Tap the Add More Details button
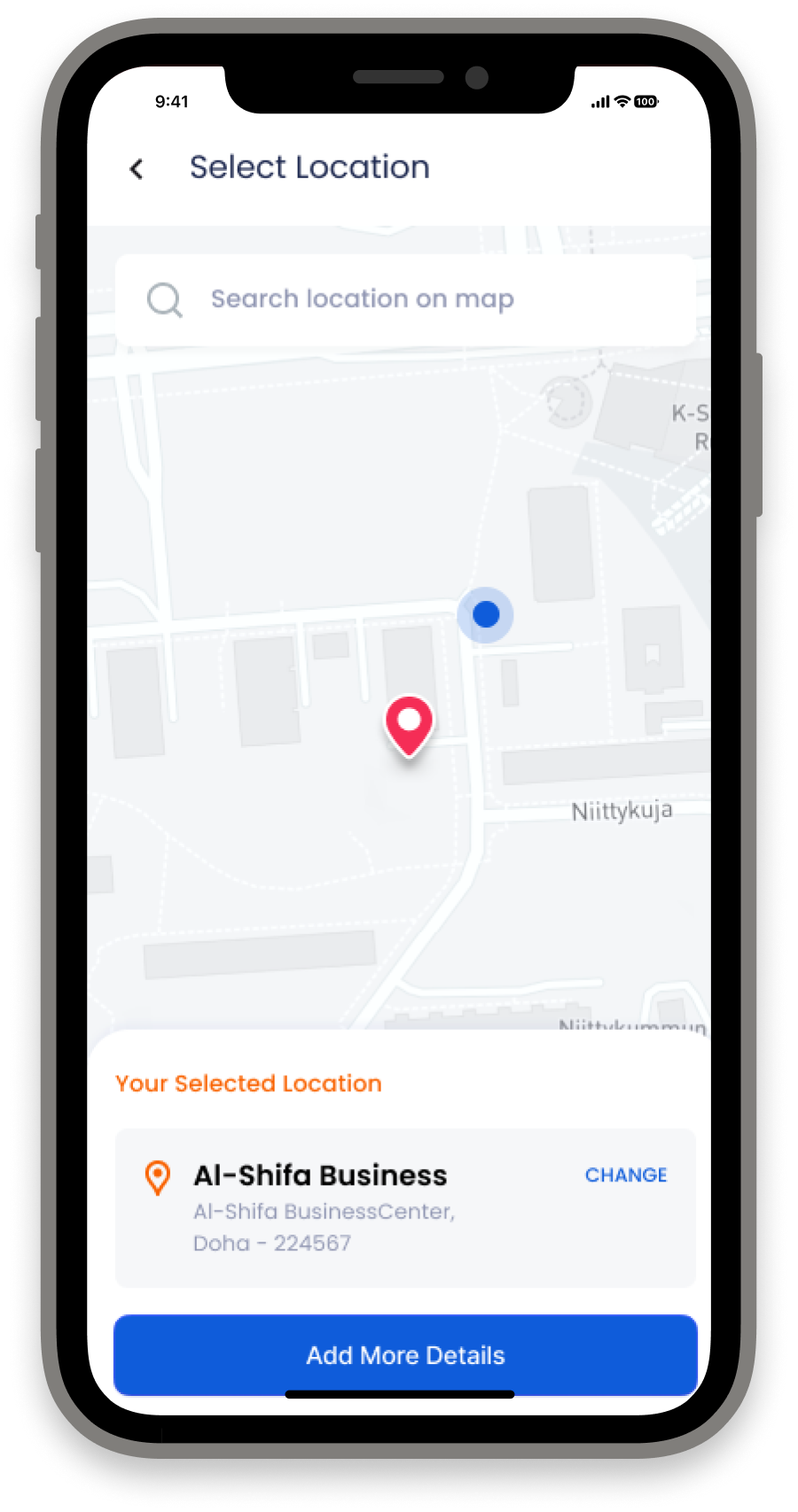This screenshot has width=798, height=1512. point(405,1354)
